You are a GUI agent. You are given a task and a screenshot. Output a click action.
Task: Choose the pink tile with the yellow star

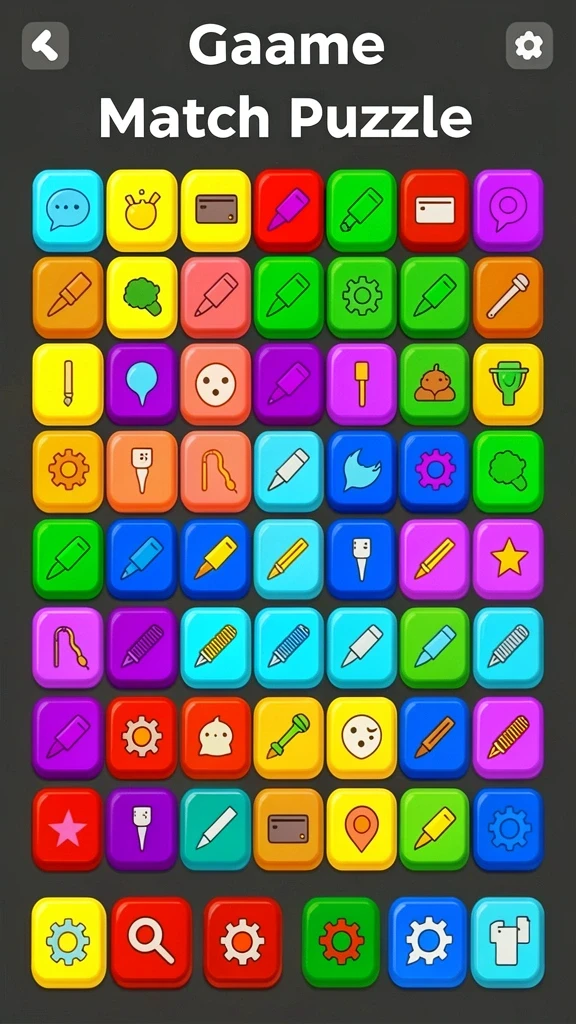click(x=508, y=559)
